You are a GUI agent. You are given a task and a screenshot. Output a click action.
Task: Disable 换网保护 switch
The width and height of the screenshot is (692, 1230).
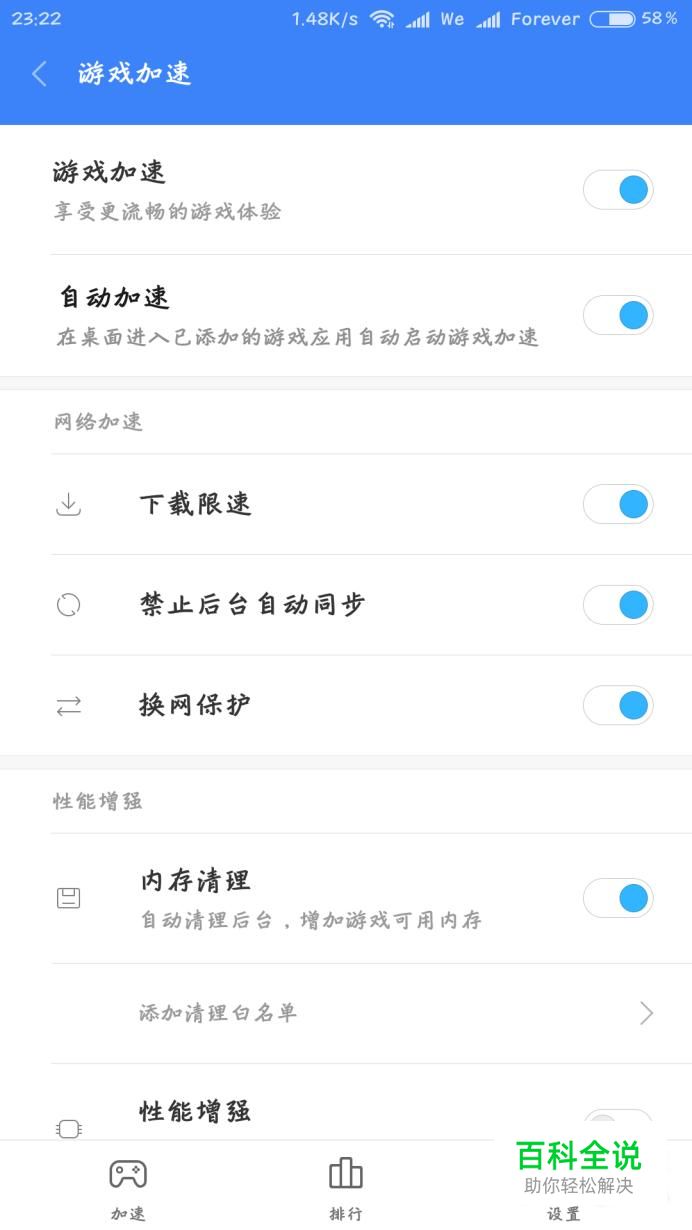tap(618, 705)
